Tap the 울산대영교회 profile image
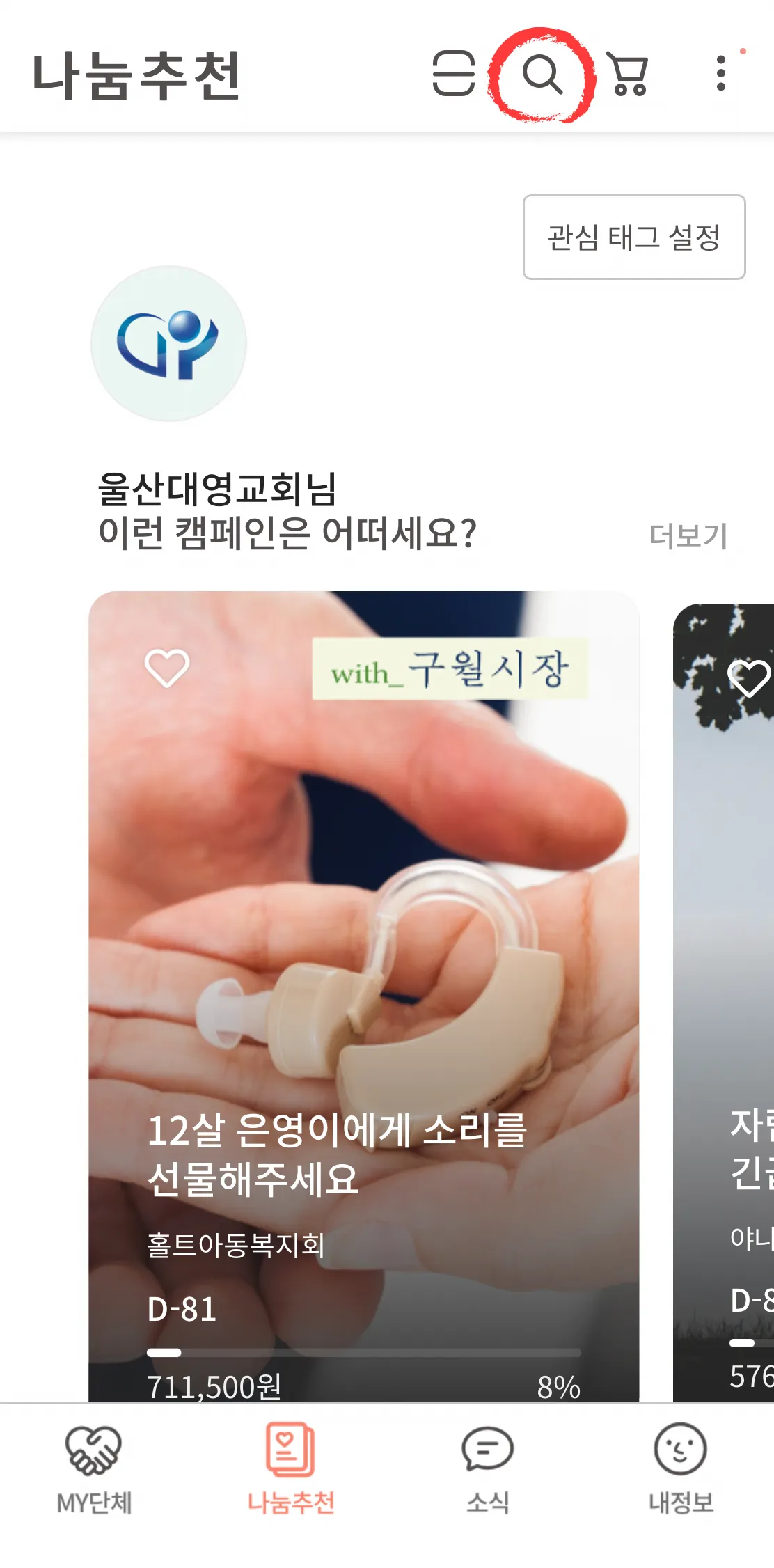 coord(169,343)
